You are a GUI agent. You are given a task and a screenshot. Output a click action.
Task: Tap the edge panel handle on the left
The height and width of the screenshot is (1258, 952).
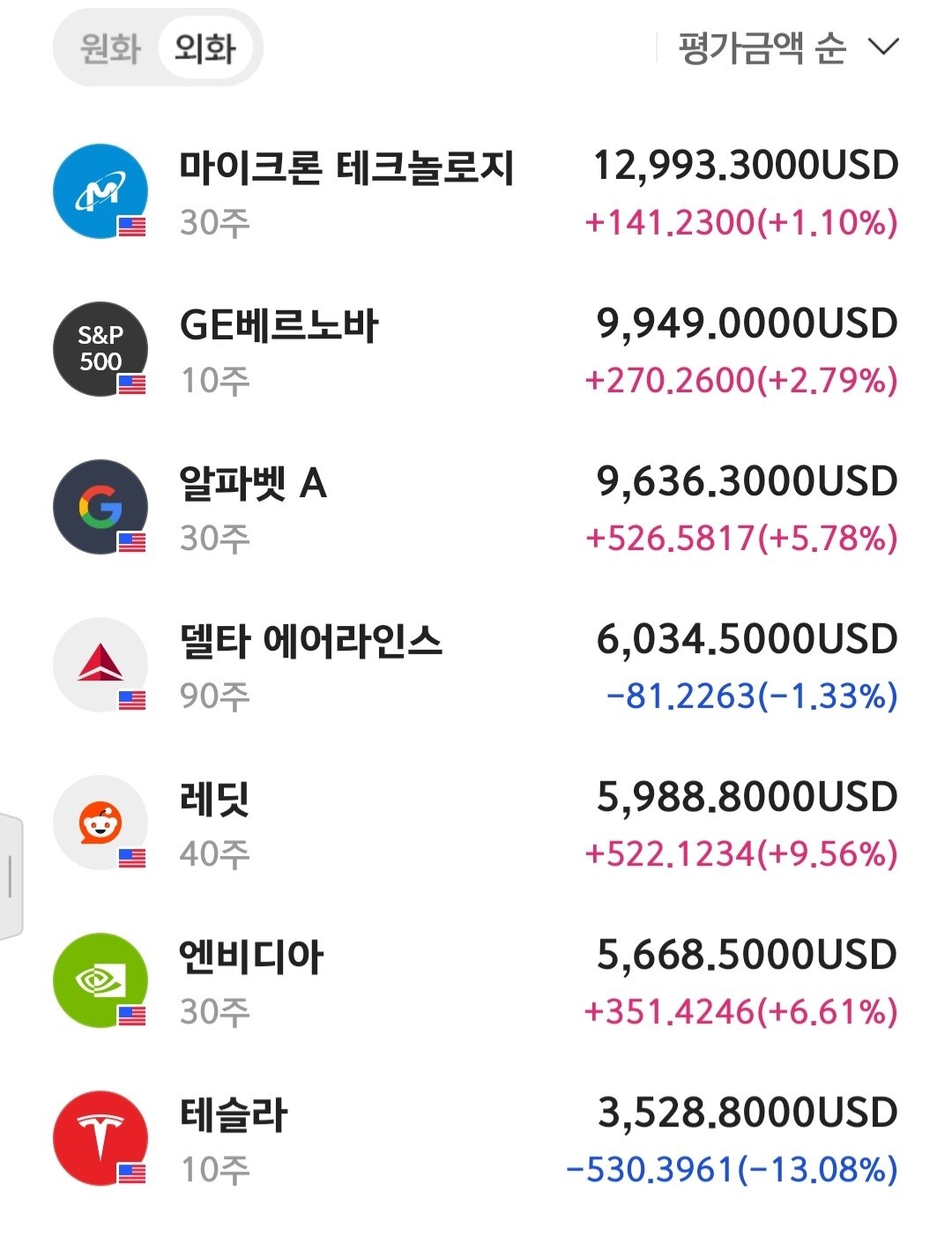(11, 876)
